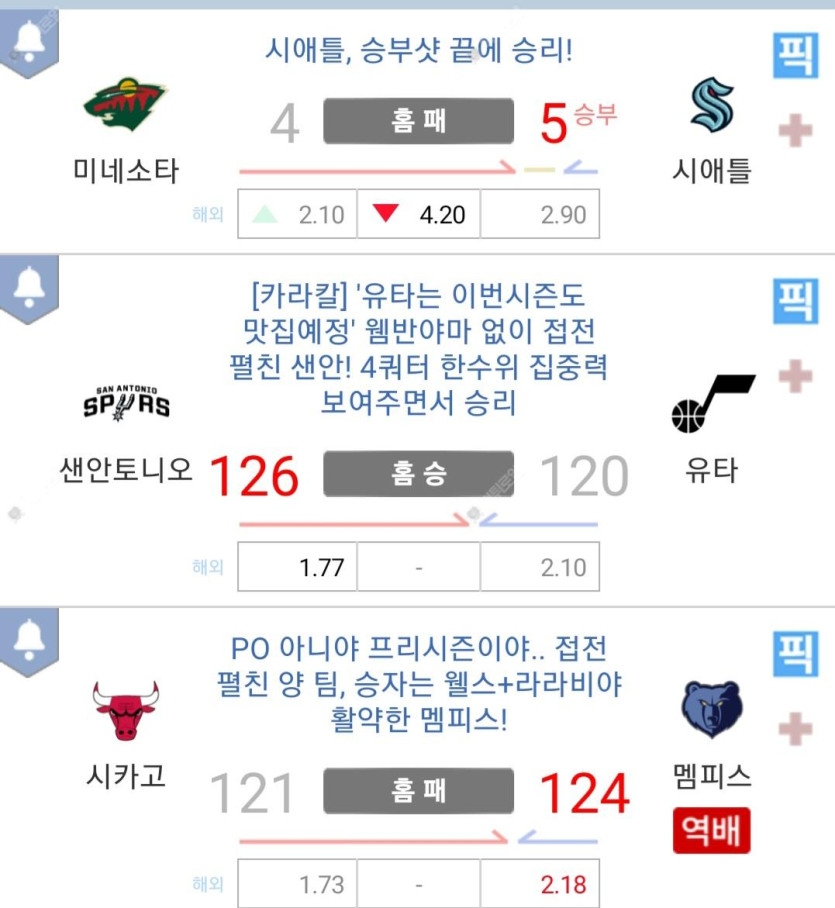The width and height of the screenshot is (835, 908).
Task: Tap the plus icon for Minnesota vs Seattle
Action: click(796, 131)
